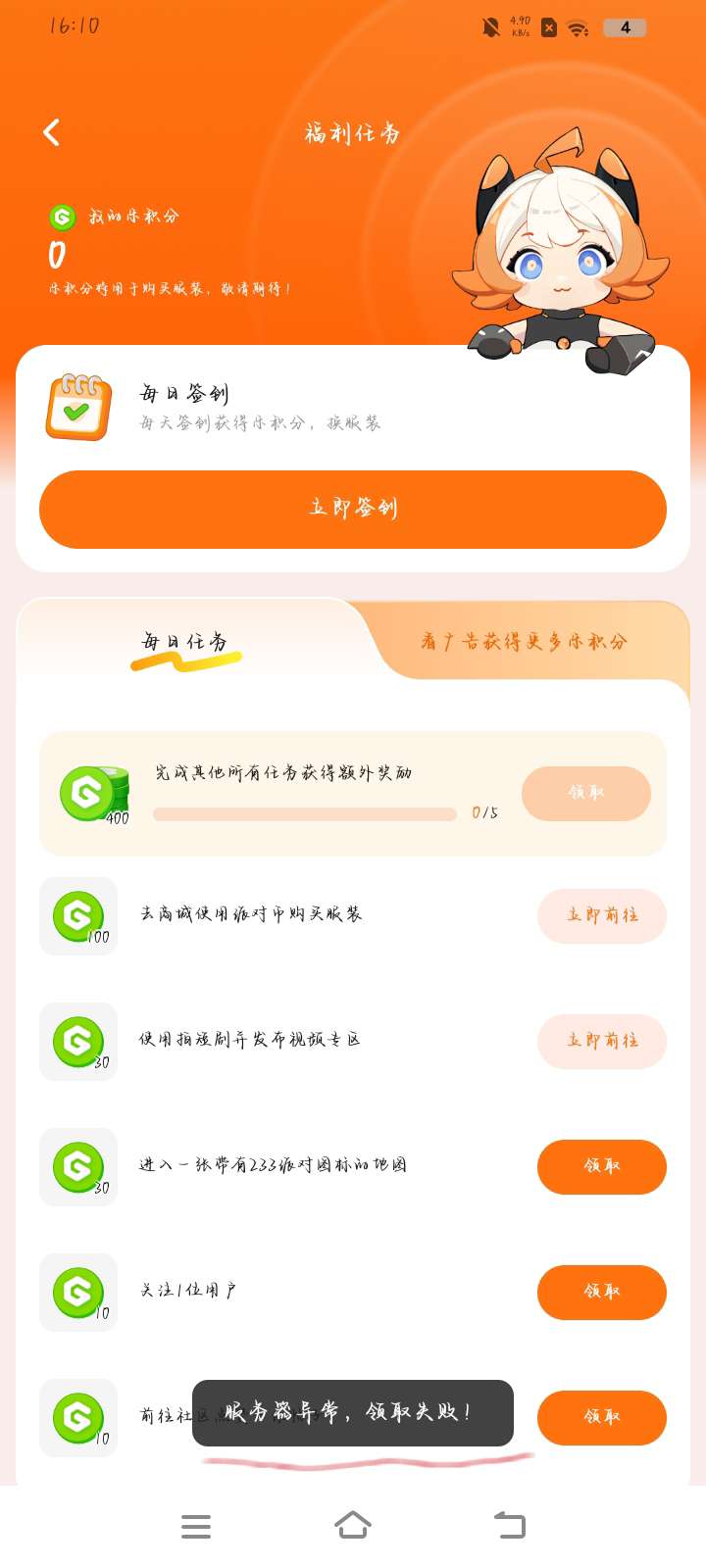
Task: Open the 看广告获得更多乐积分 tab
Action: [524, 642]
